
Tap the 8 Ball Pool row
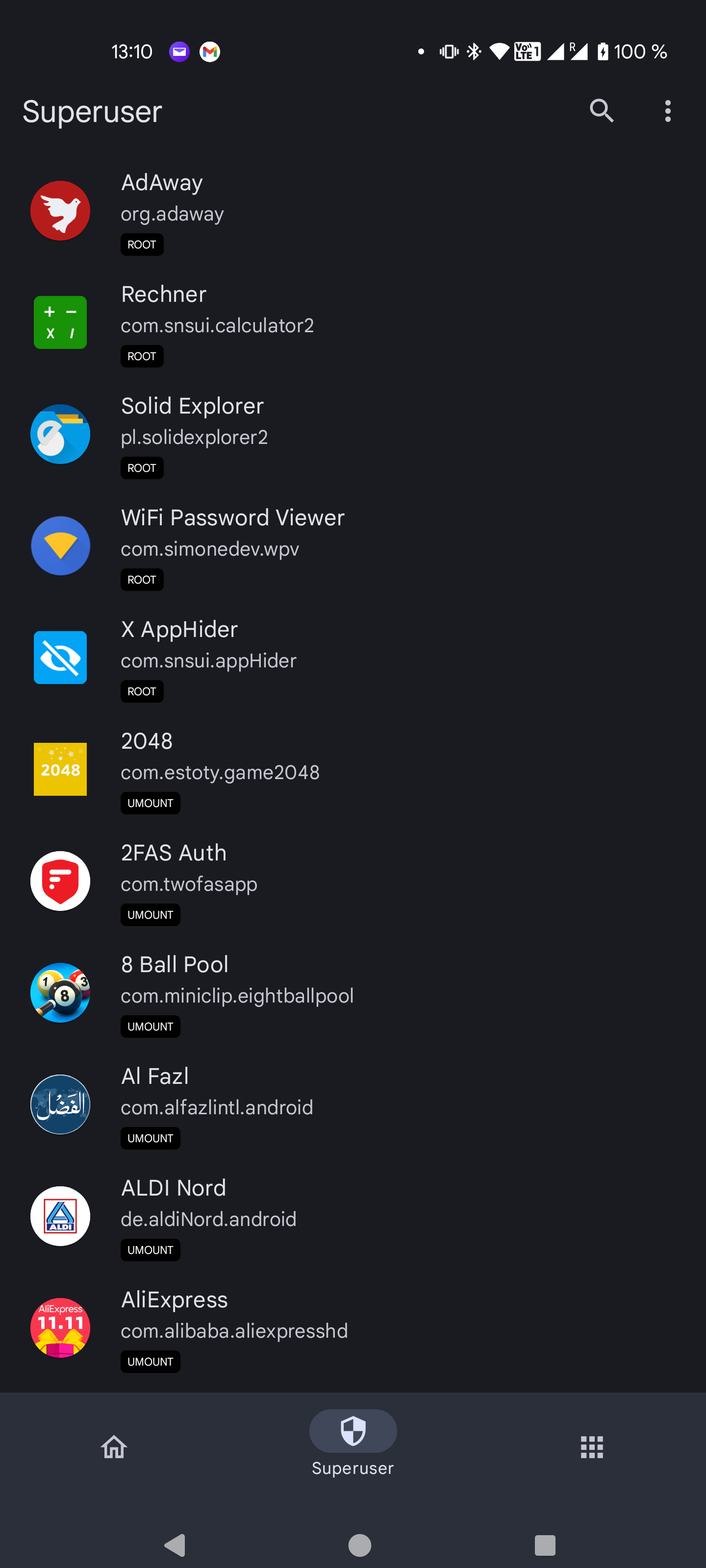click(353, 993)
